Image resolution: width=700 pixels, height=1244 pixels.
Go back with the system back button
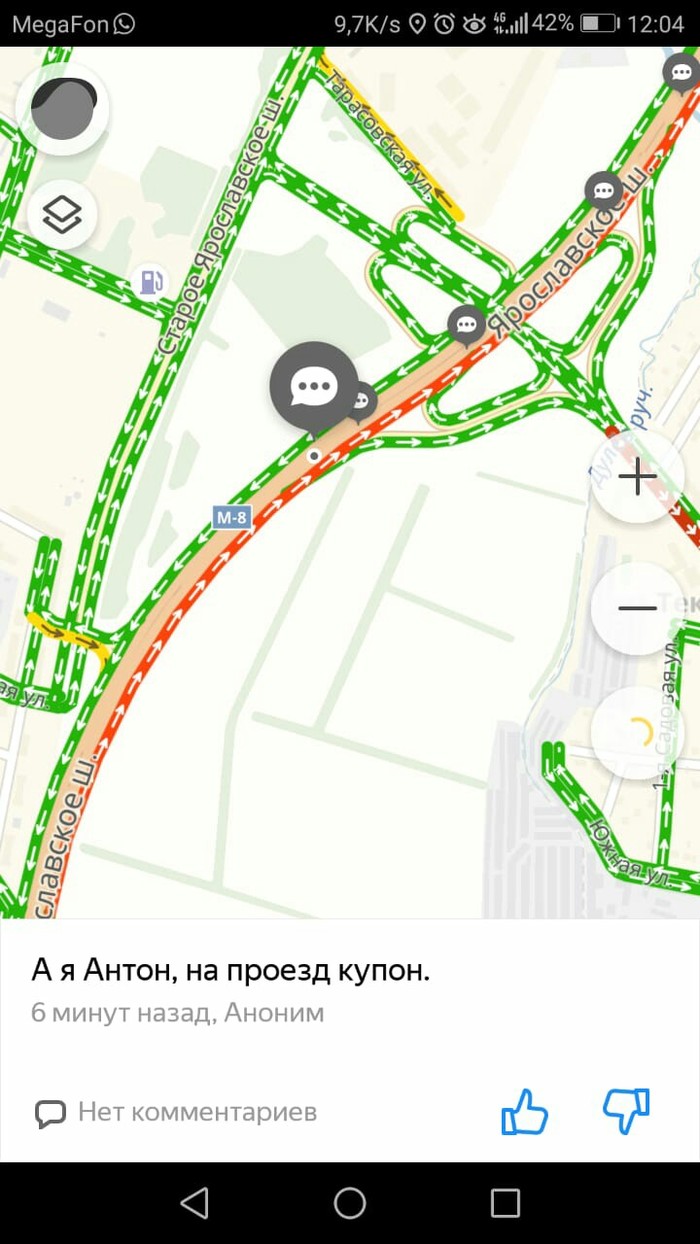point(194,1203)
